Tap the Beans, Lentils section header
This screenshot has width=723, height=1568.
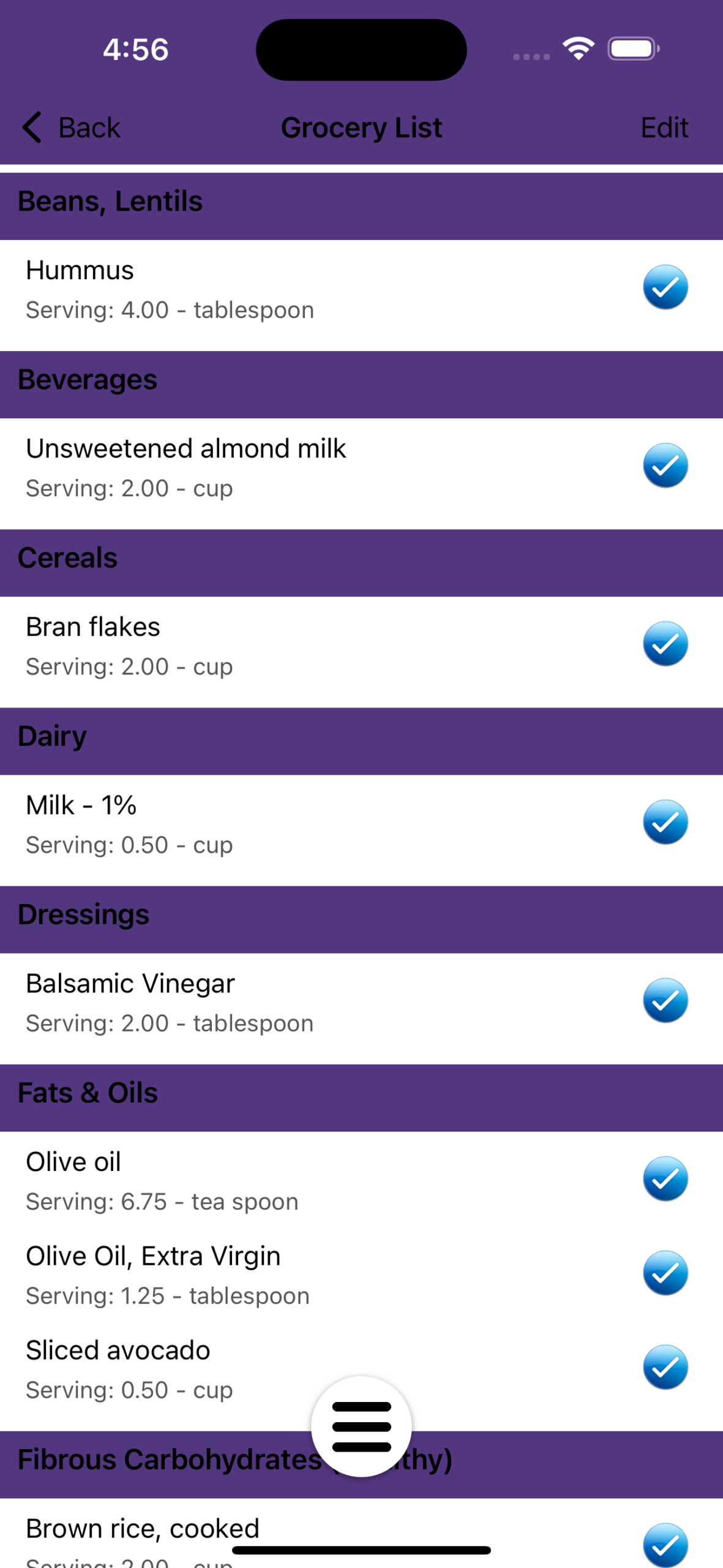coord(110,201)
